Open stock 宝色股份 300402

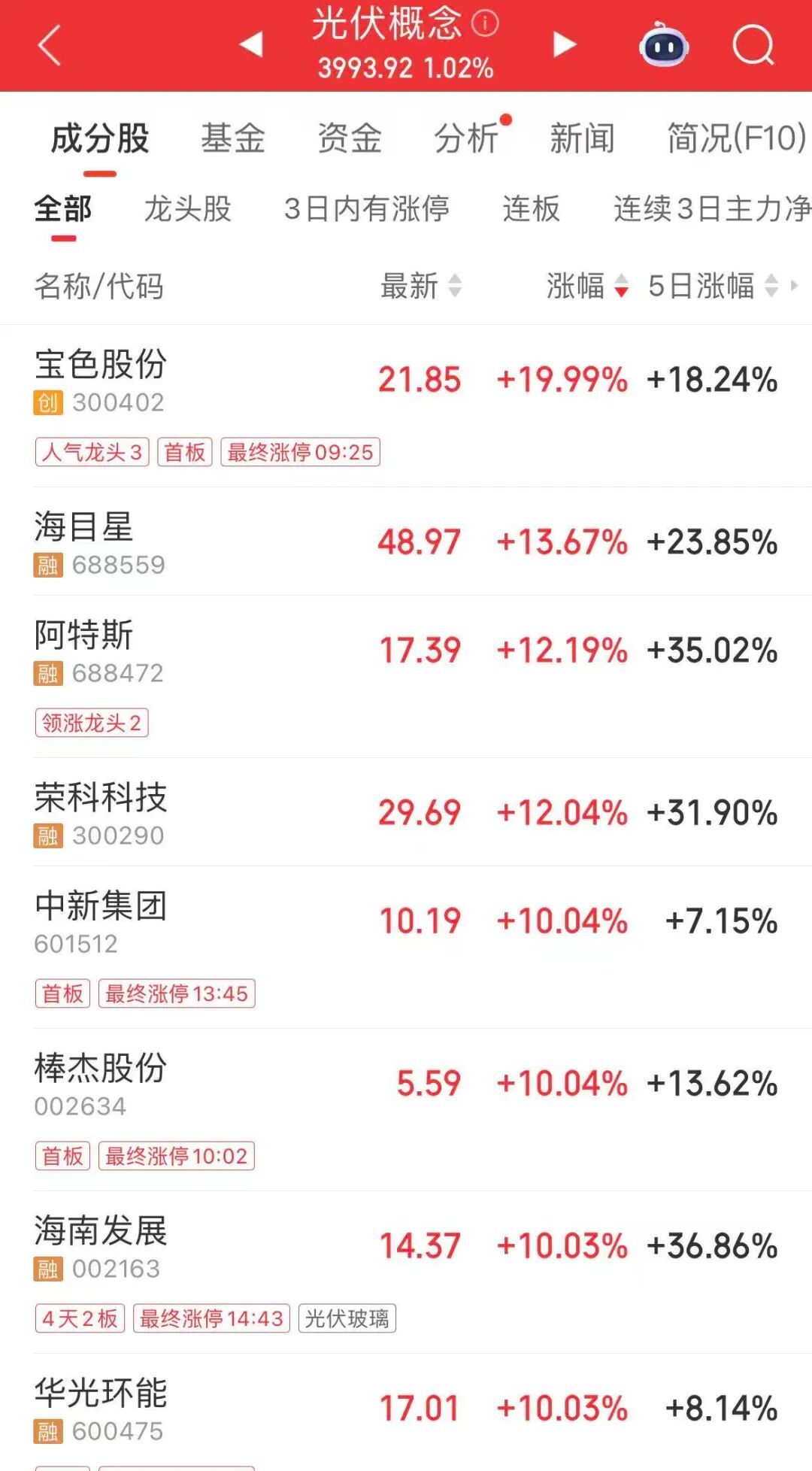coord(101,381)
